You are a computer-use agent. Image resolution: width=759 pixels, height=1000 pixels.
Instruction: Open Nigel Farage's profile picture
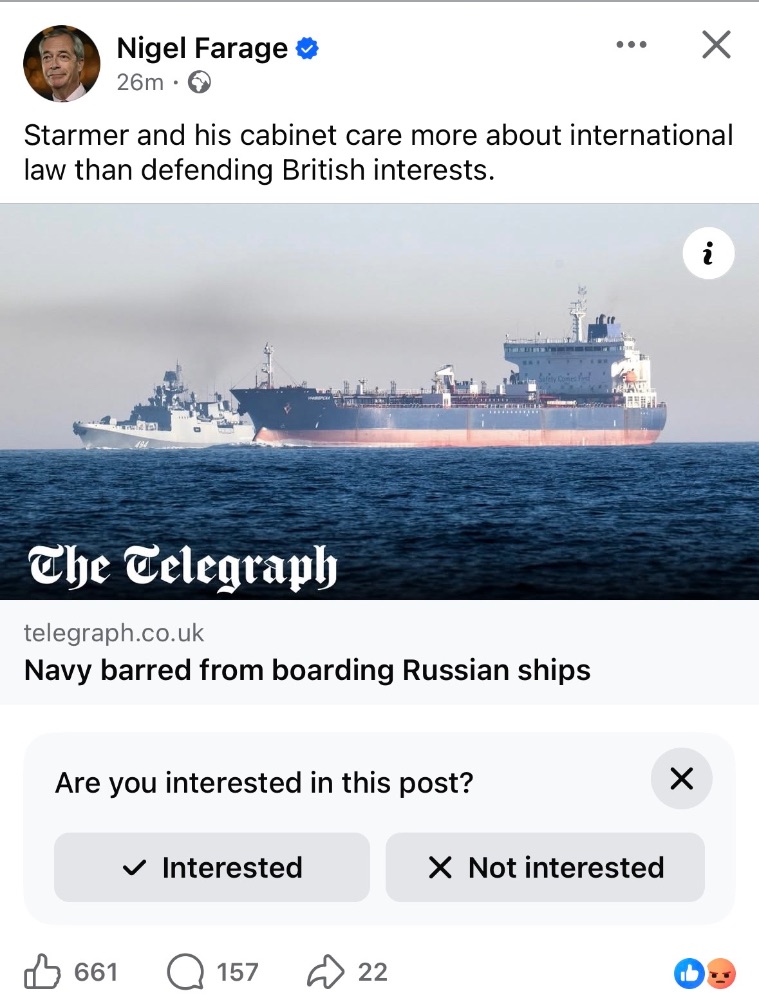coord(62,64)
